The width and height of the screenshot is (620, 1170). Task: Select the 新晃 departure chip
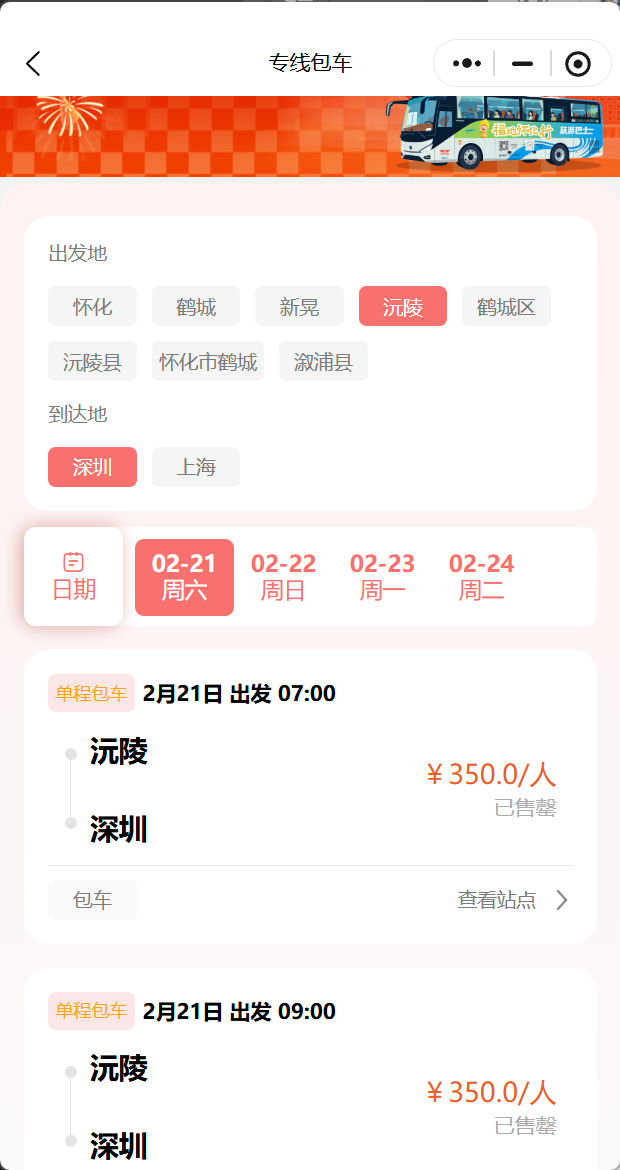click(299, 307)
